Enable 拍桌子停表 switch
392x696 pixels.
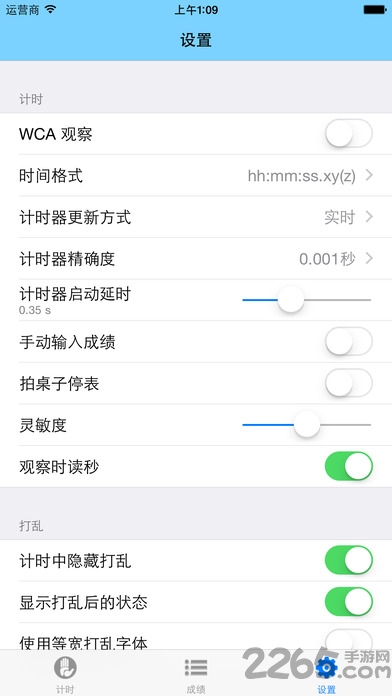pyautogui.click(x=348, y=383)
